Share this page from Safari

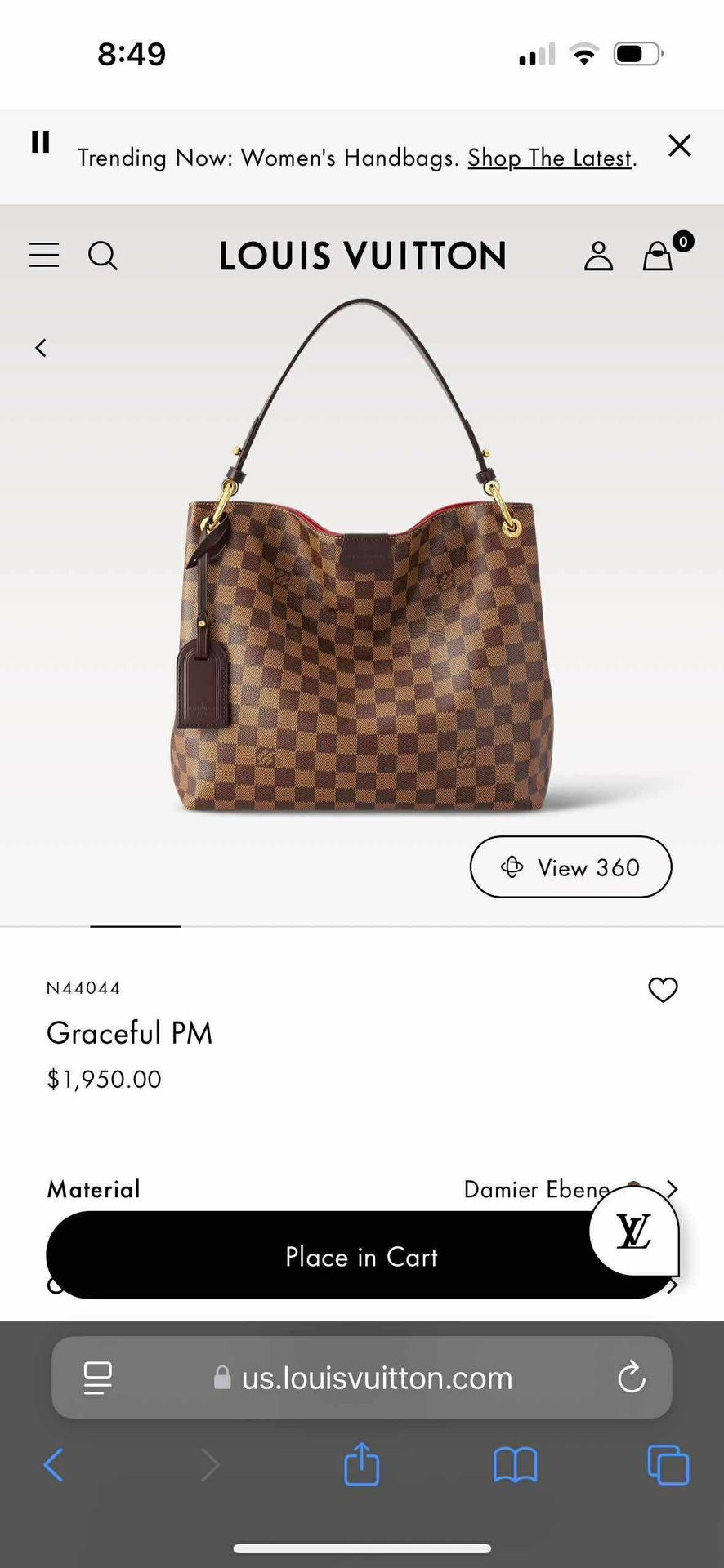point(361,1463)
